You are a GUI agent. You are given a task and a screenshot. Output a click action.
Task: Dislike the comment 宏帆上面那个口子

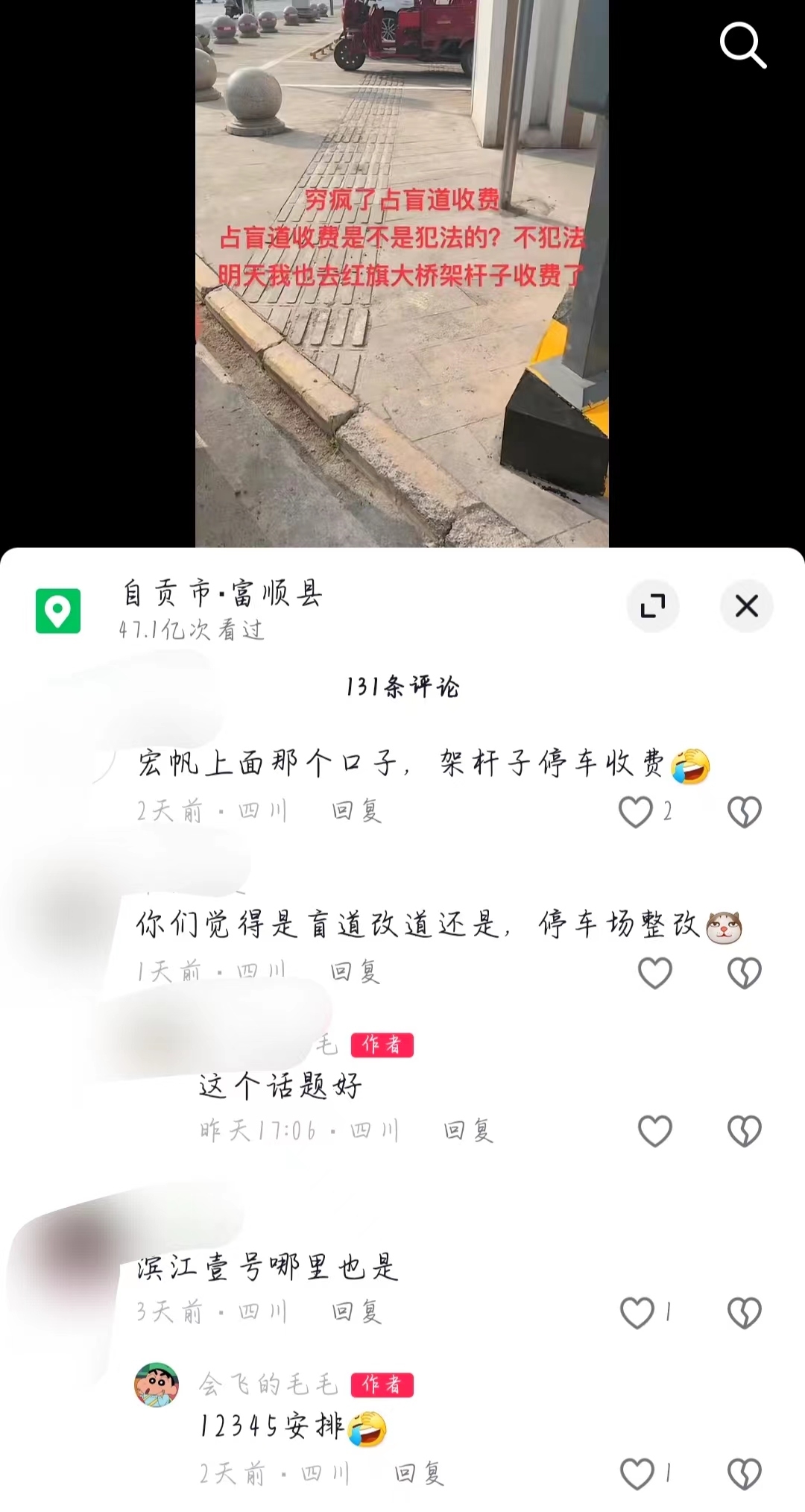coord(744,812)
